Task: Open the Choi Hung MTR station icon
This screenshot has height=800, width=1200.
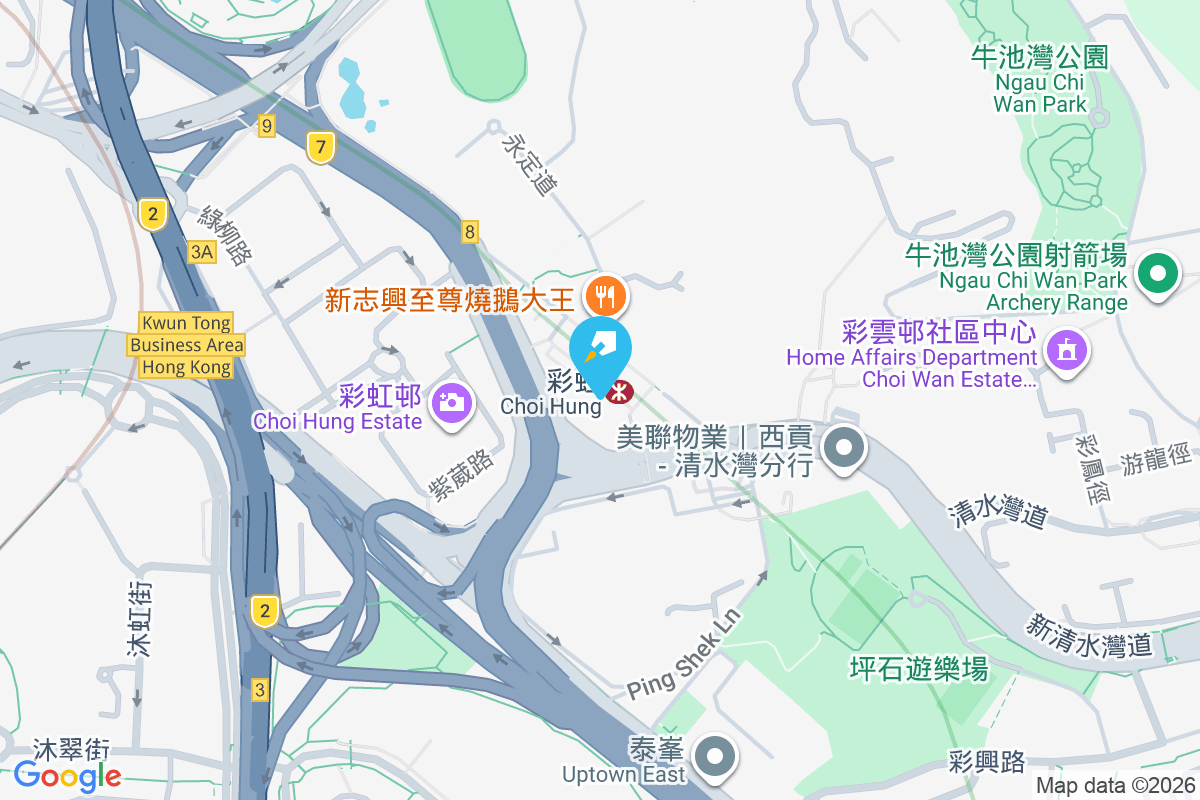Action: pyautogui.click(x=620, y=393)
